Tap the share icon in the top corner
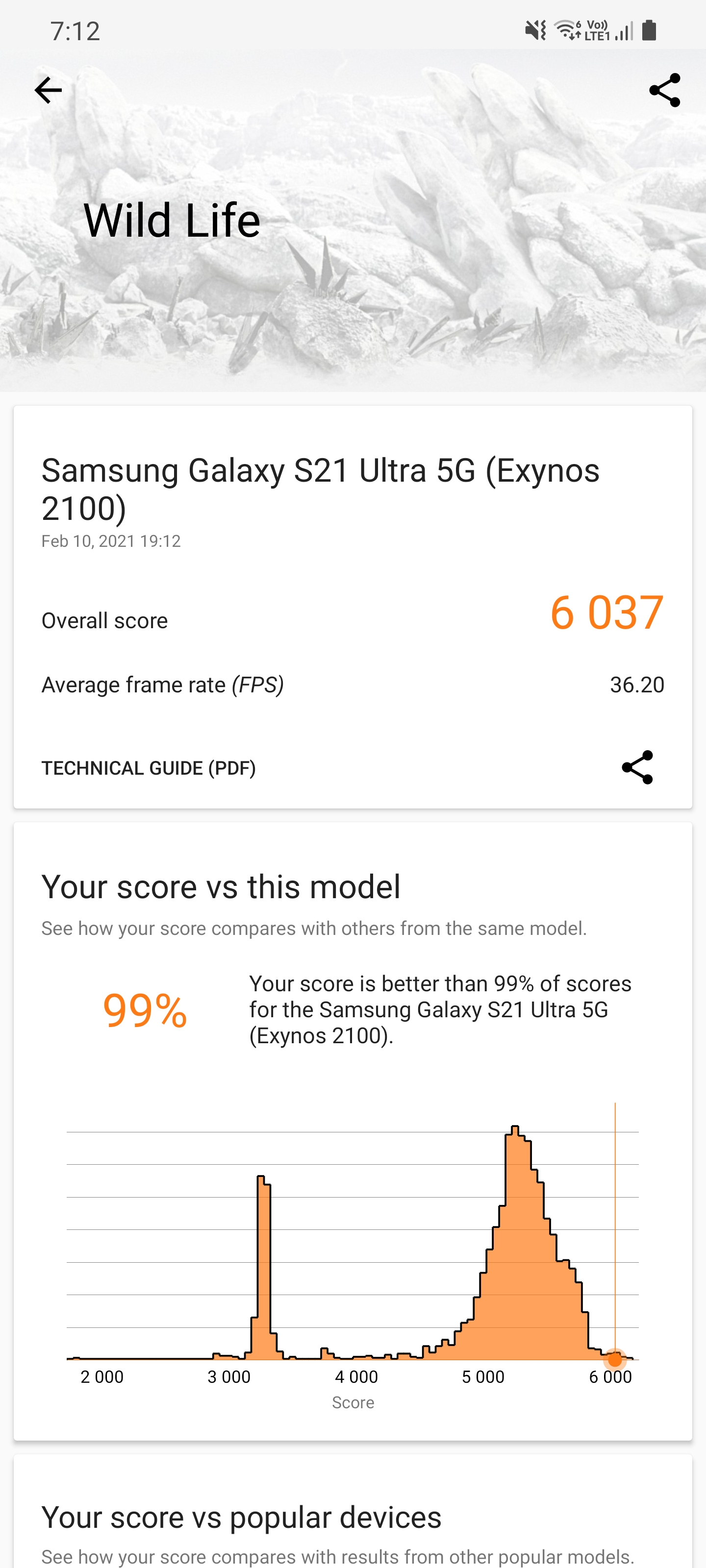Viewport: 706px width, 1568px height. [665, 90]
